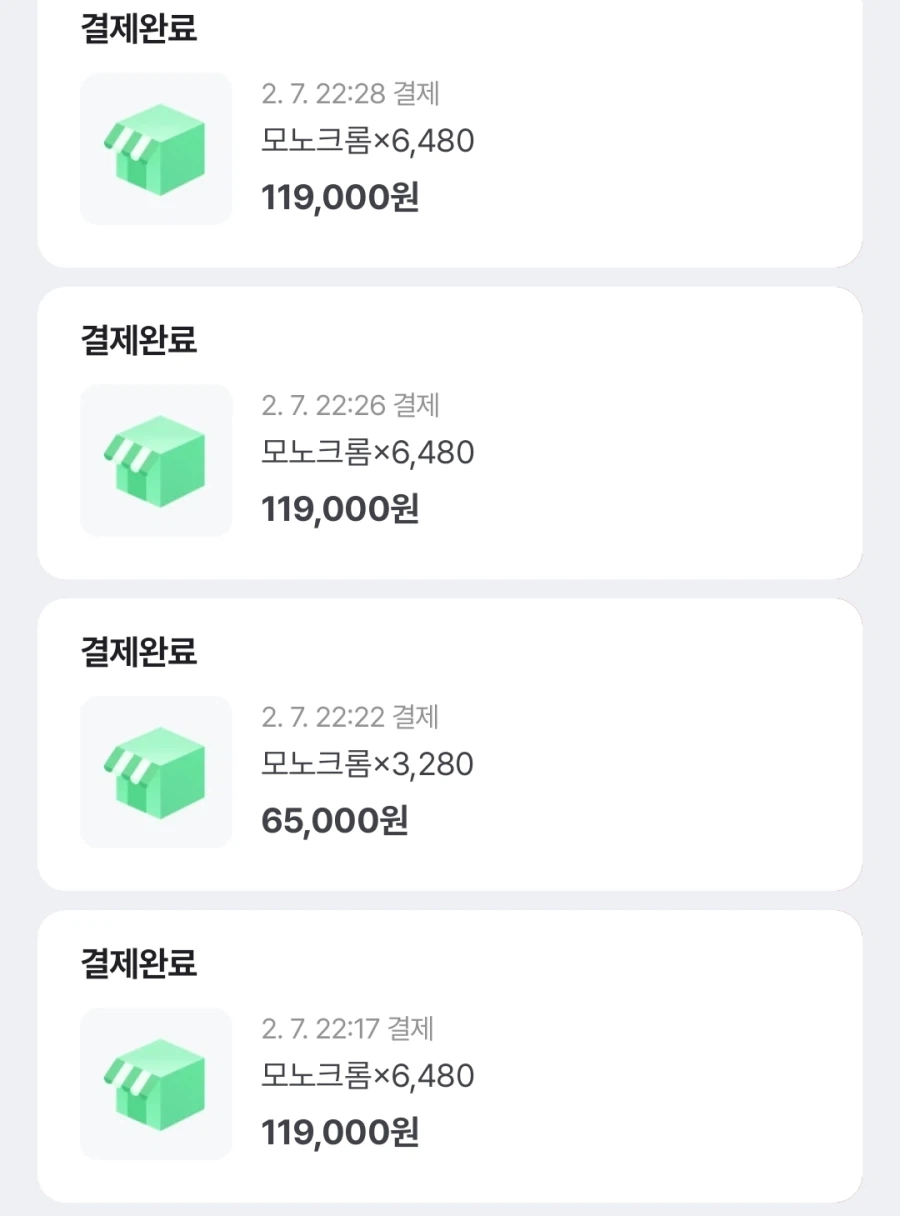Click the striped-awning shop icon in the third card

(155, 772)
